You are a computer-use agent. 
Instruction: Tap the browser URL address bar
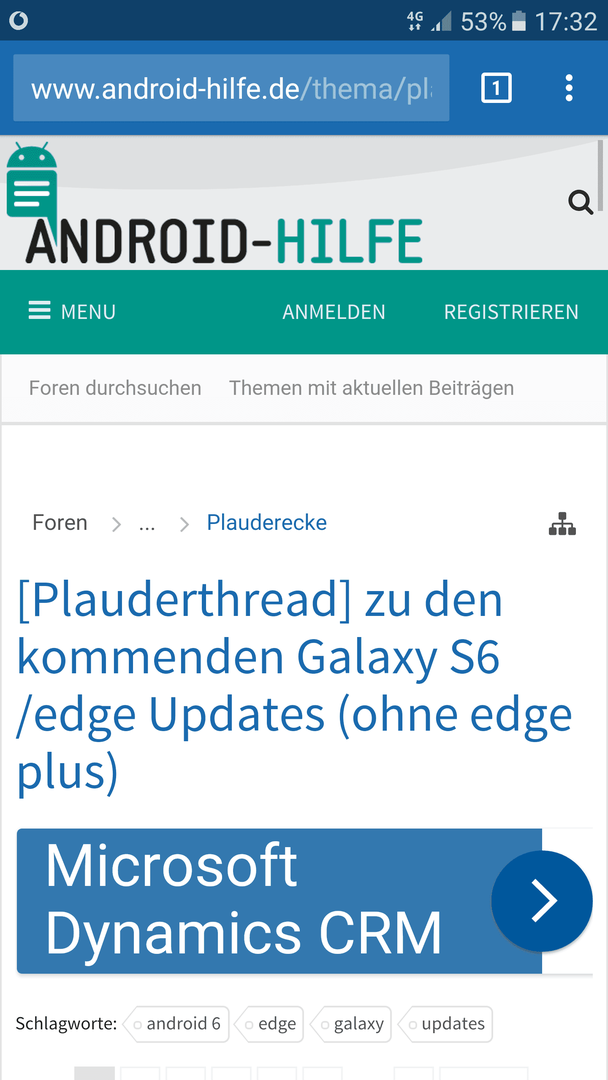(x=230, y=89)
